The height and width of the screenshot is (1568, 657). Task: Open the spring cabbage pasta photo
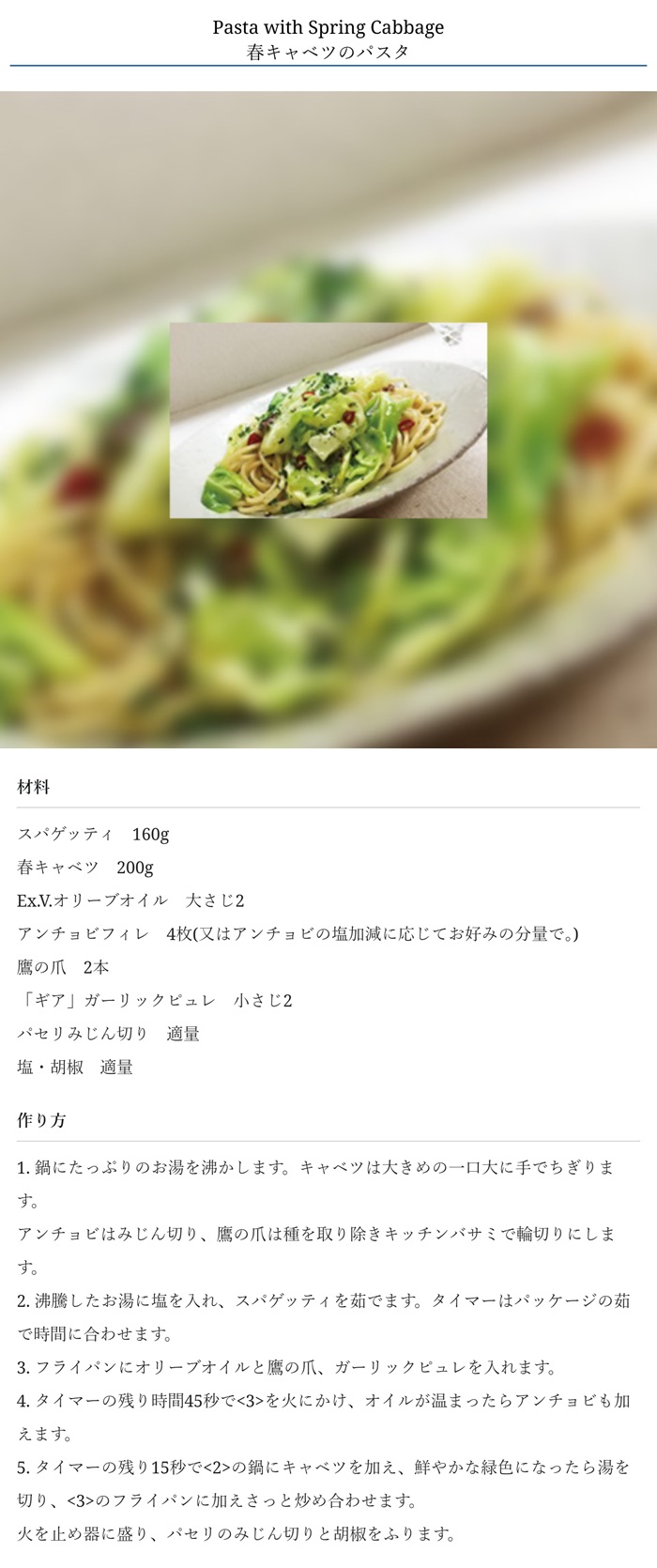pos(328,420)
